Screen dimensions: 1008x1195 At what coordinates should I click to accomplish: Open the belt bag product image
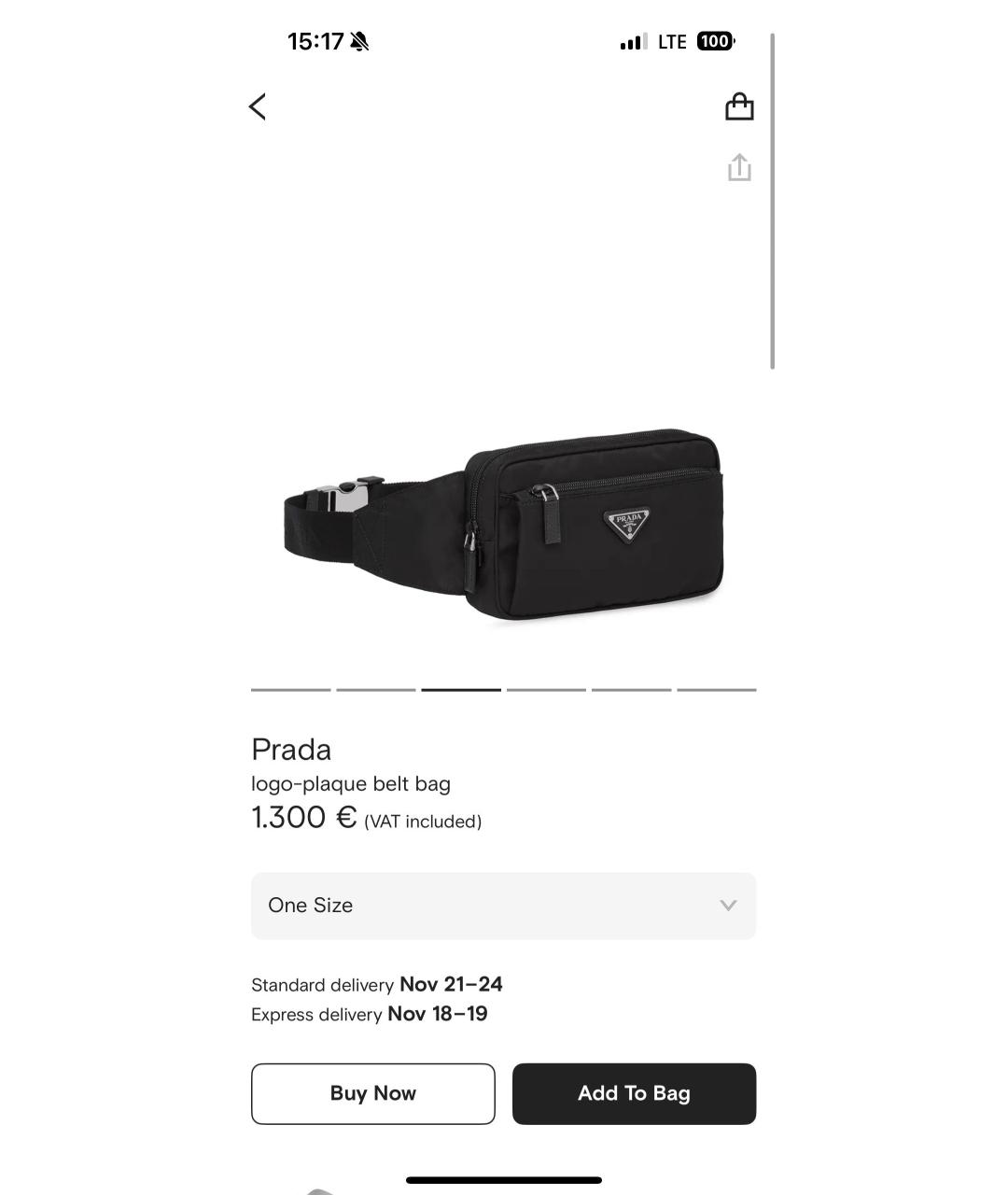coord(504,525)
